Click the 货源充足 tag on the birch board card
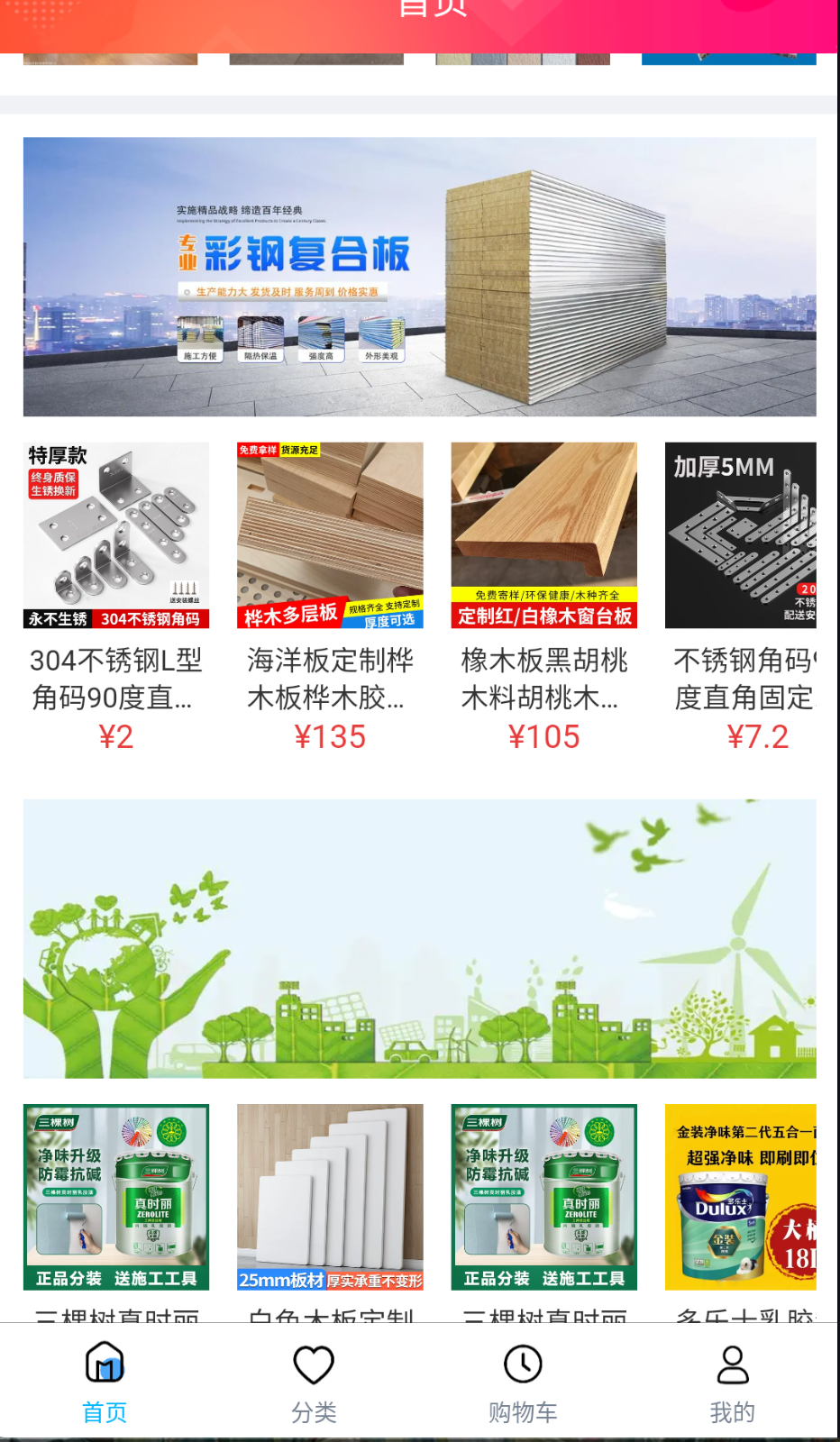The height and width of the screenshot is (1442, 840). (x=302, y=449)
